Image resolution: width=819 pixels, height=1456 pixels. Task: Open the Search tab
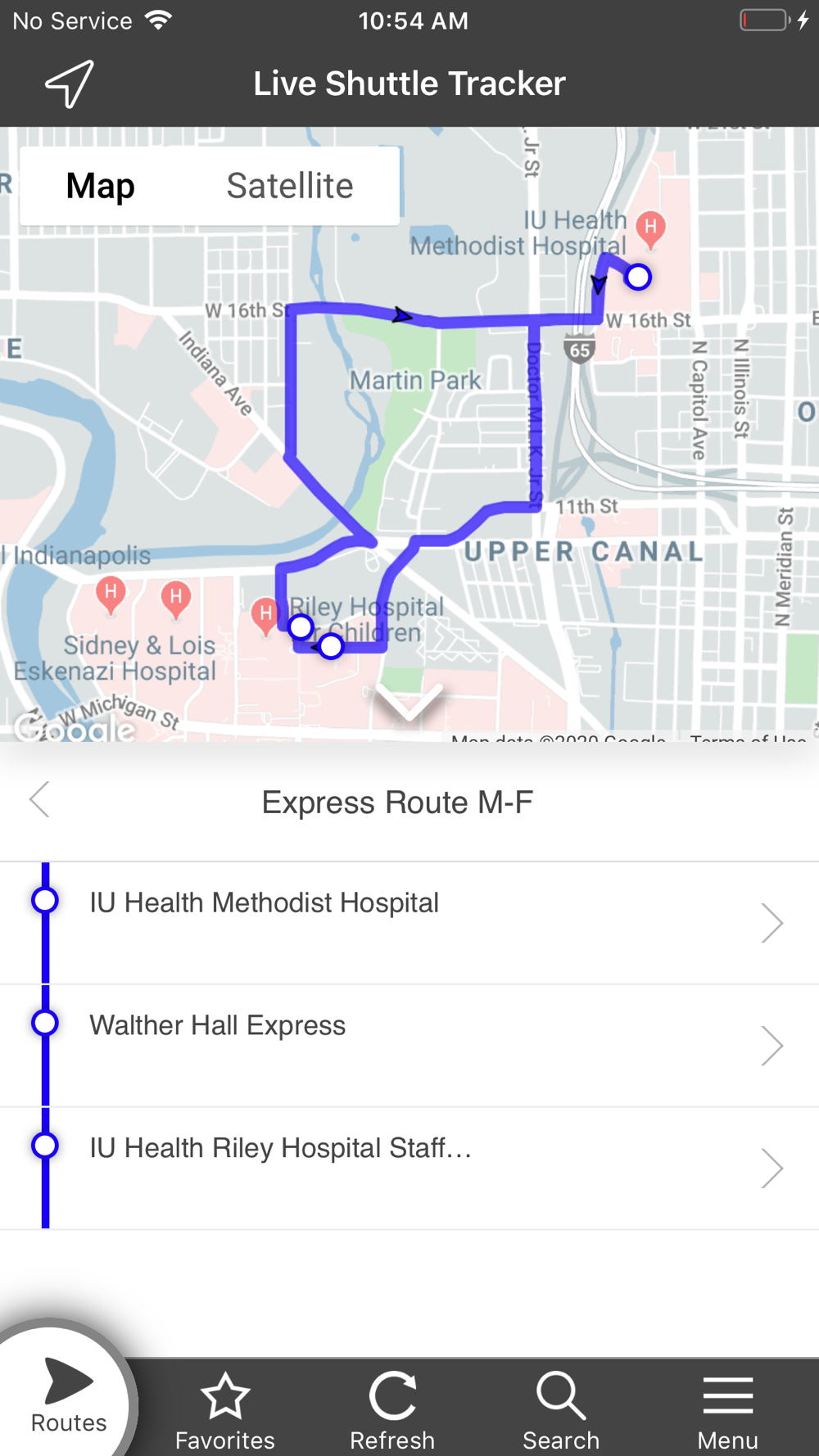pyautogui.click(x=561, y=1410)
